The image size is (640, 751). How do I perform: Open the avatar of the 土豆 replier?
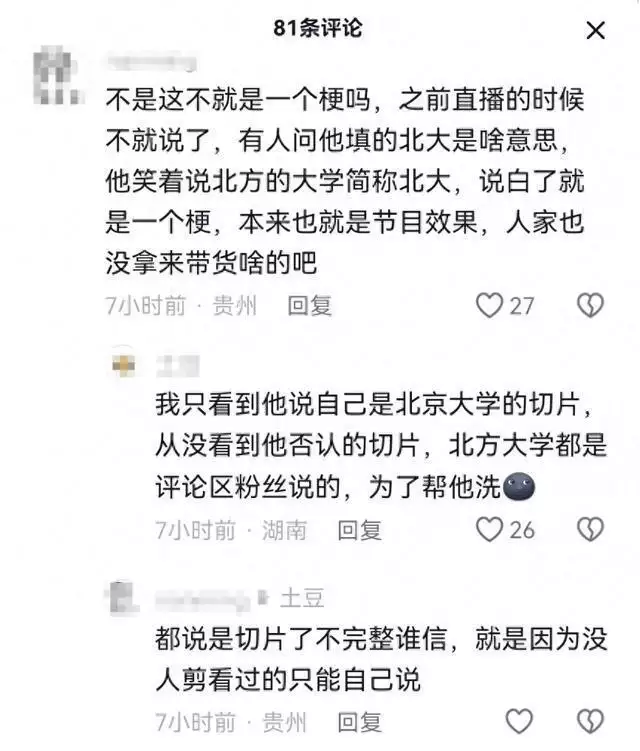point(122,599)
